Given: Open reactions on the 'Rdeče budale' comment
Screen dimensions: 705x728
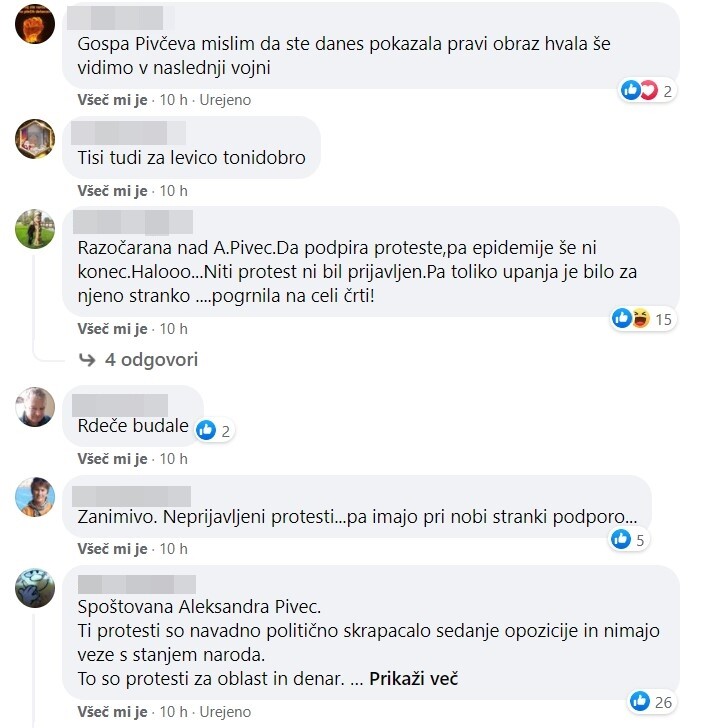Looking at the screenshot, I should tap(216, 430).
